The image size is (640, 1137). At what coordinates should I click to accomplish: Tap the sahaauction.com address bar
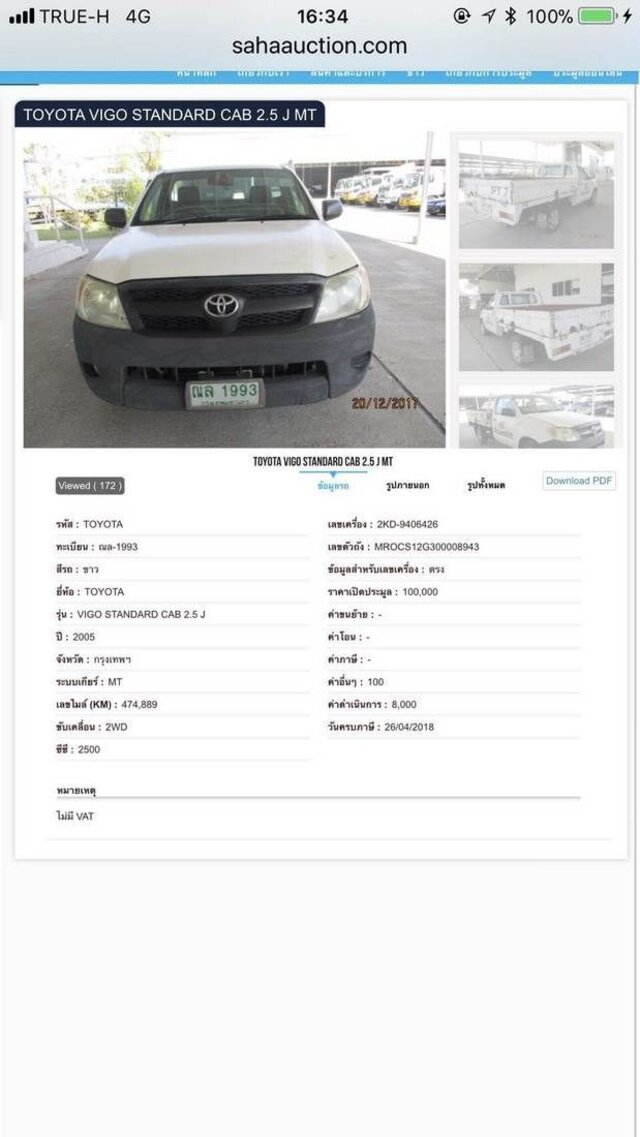319,46
